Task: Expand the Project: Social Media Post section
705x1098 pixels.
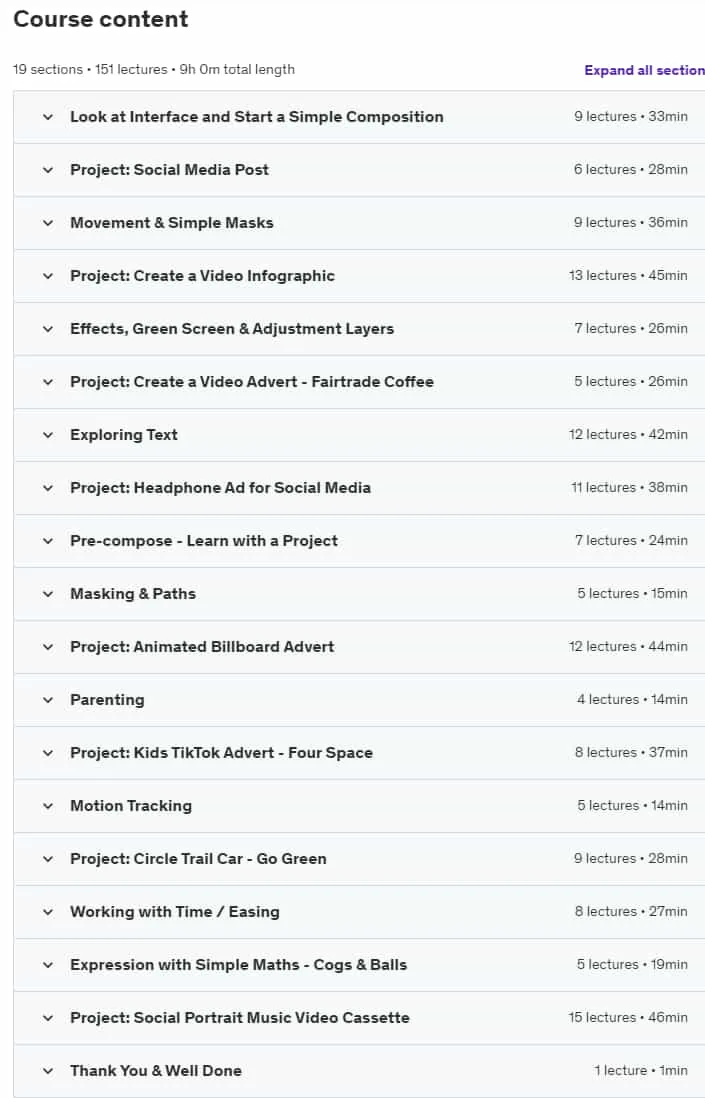Action: coord(359,170)
